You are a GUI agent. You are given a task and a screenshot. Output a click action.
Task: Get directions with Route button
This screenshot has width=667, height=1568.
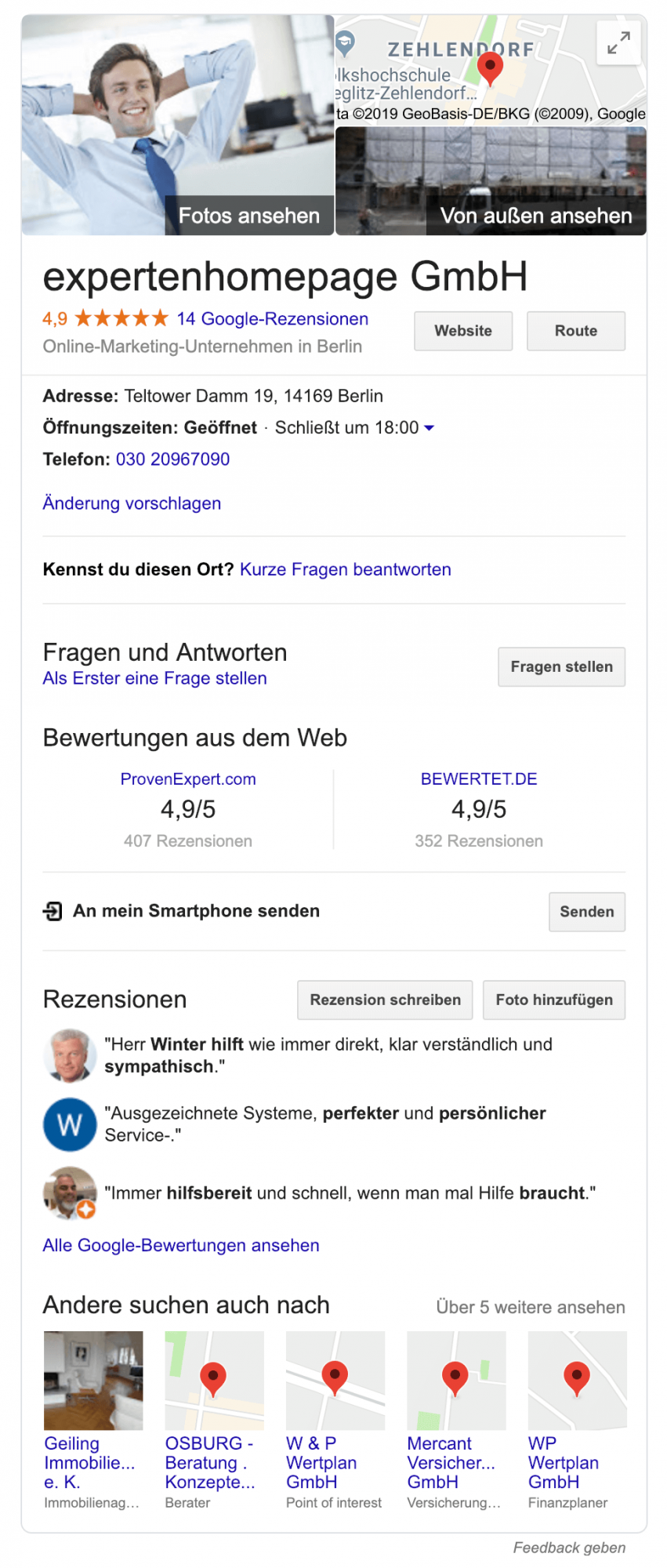click(575, 331)
